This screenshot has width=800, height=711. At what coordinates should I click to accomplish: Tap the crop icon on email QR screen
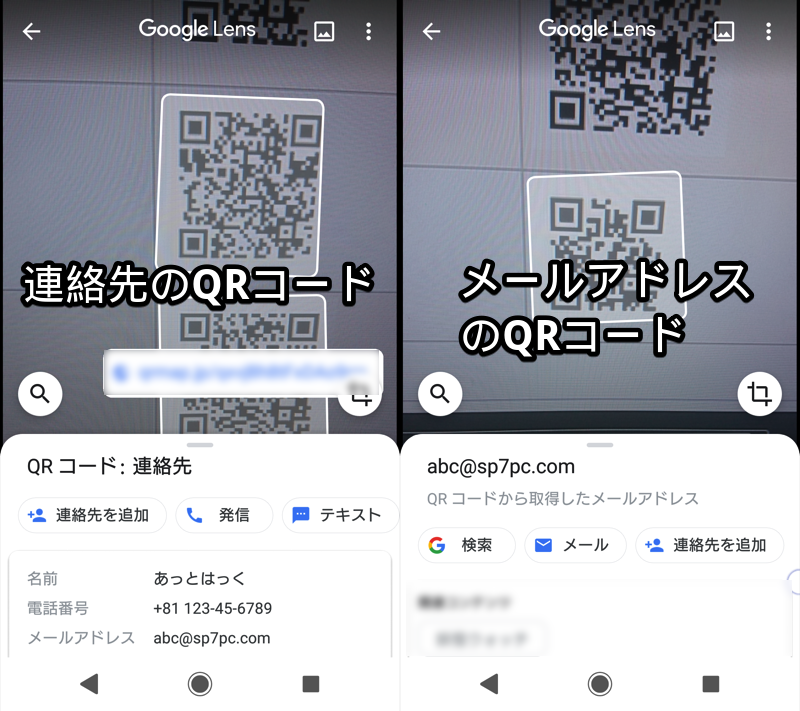coord(760,394)
